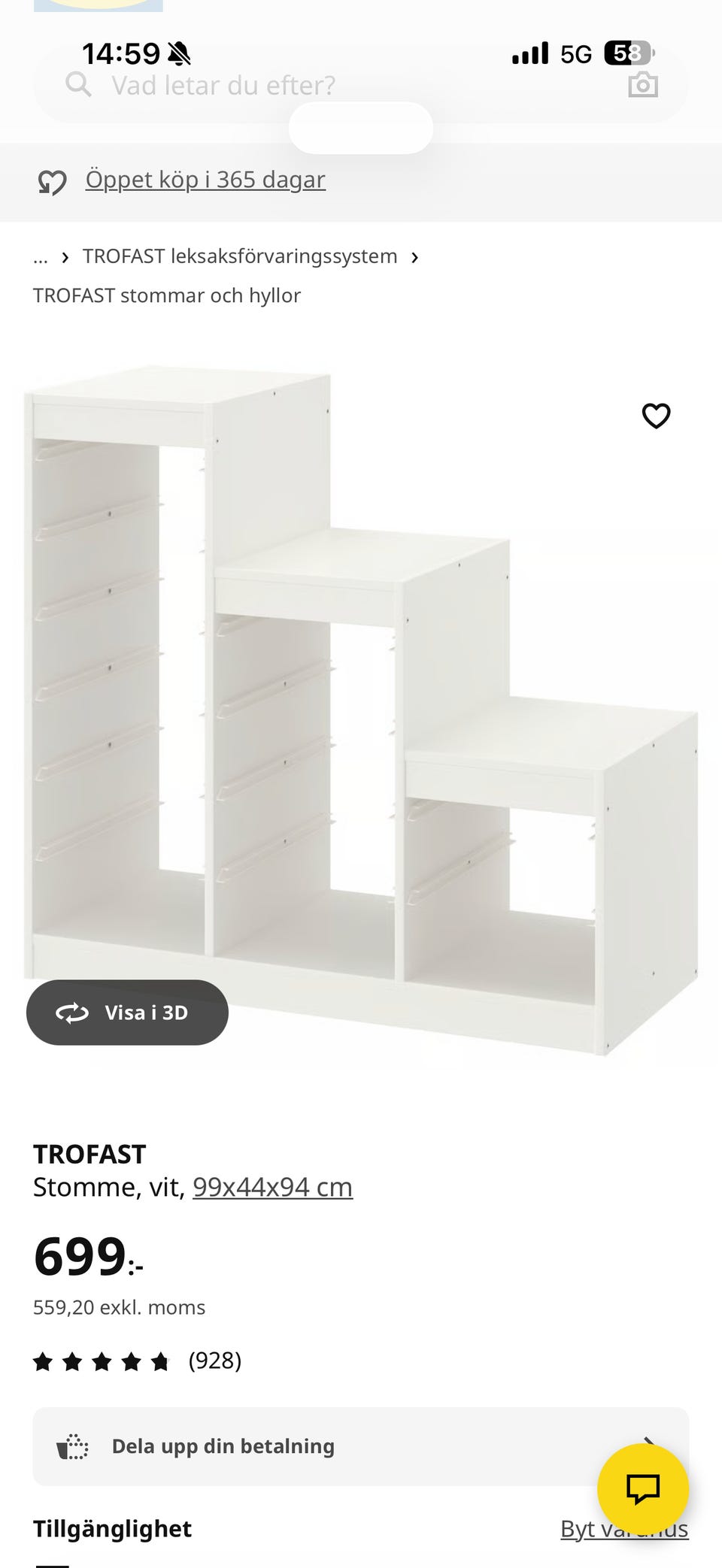
Task: Open the TROFAST product image
Action: [361, 710]
